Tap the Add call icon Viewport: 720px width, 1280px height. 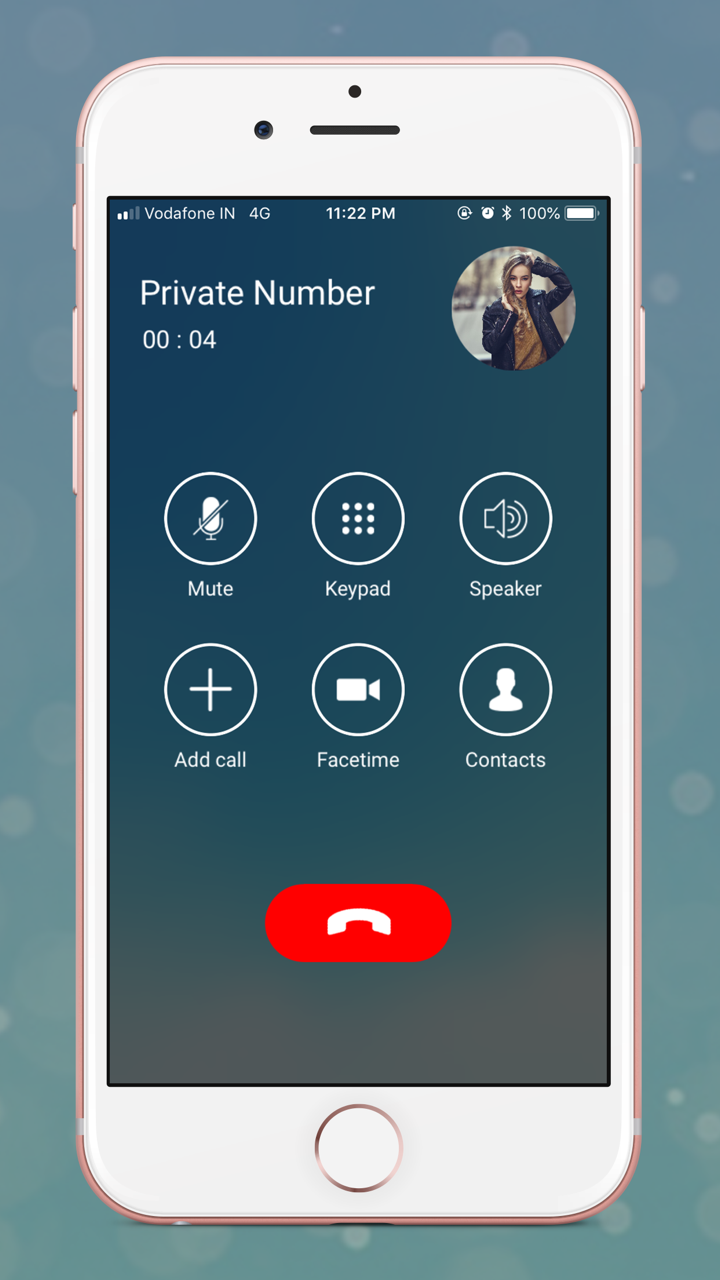(x=211, y=689)
